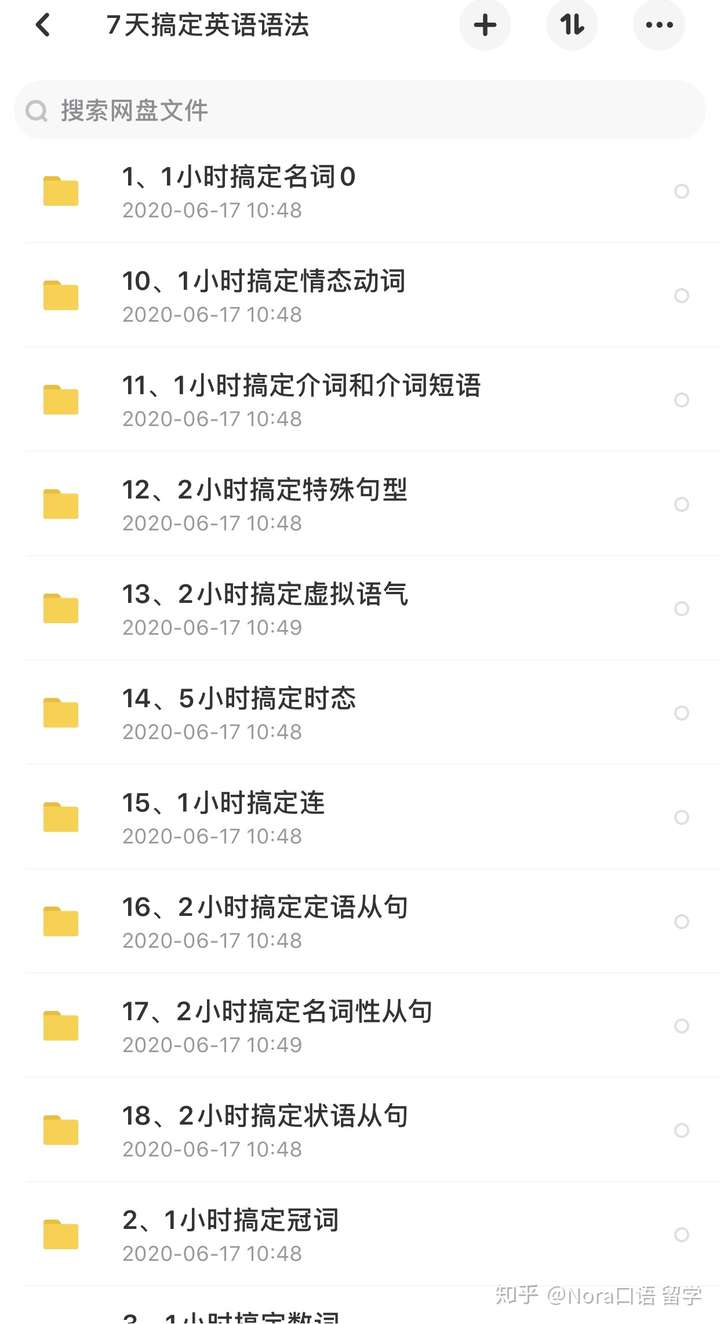Check the circle beside 2、1小时搞定冠词

(x=682, y=1235)
